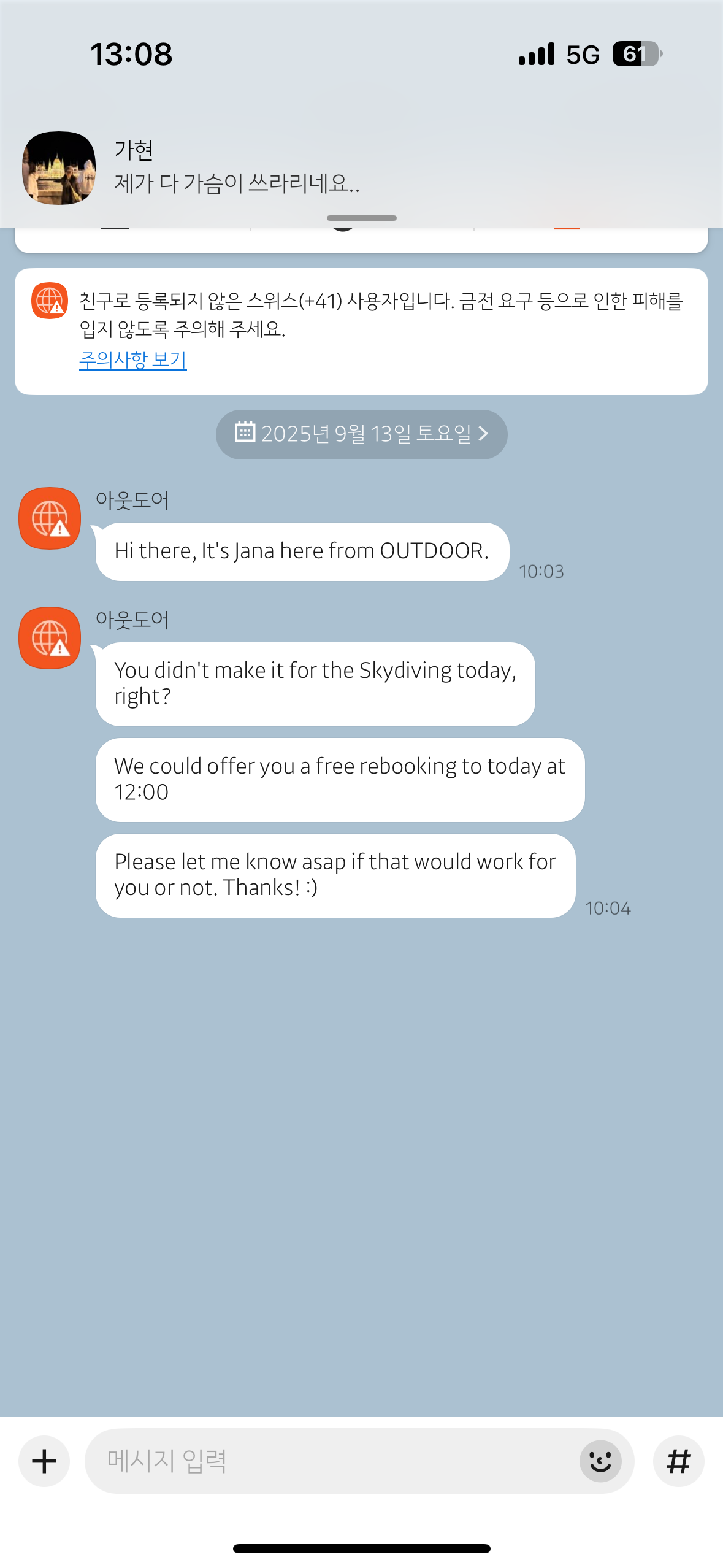Open the calendar for 2025년 9월 13일 토요일
723x1568 pixels.
(361, 434)
